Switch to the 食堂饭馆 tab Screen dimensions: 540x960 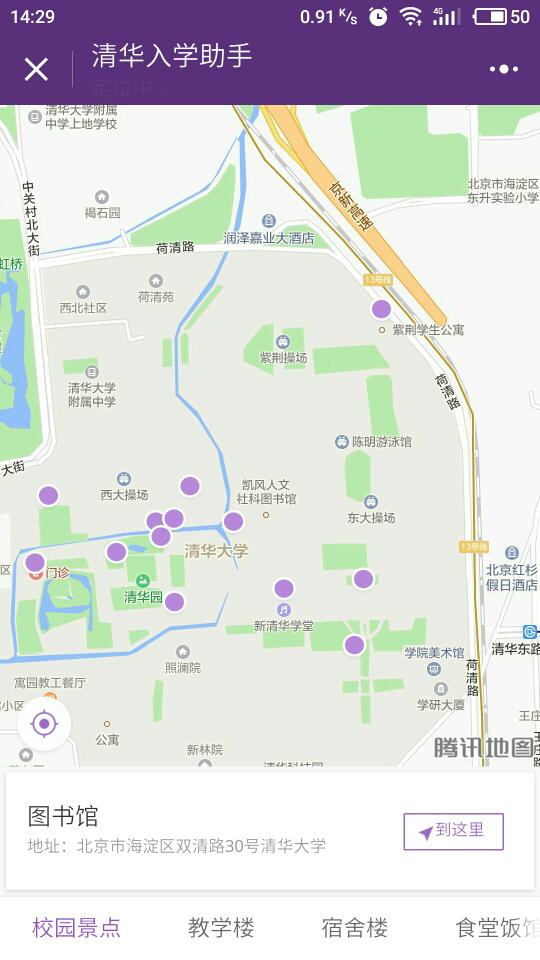(498, 928)
